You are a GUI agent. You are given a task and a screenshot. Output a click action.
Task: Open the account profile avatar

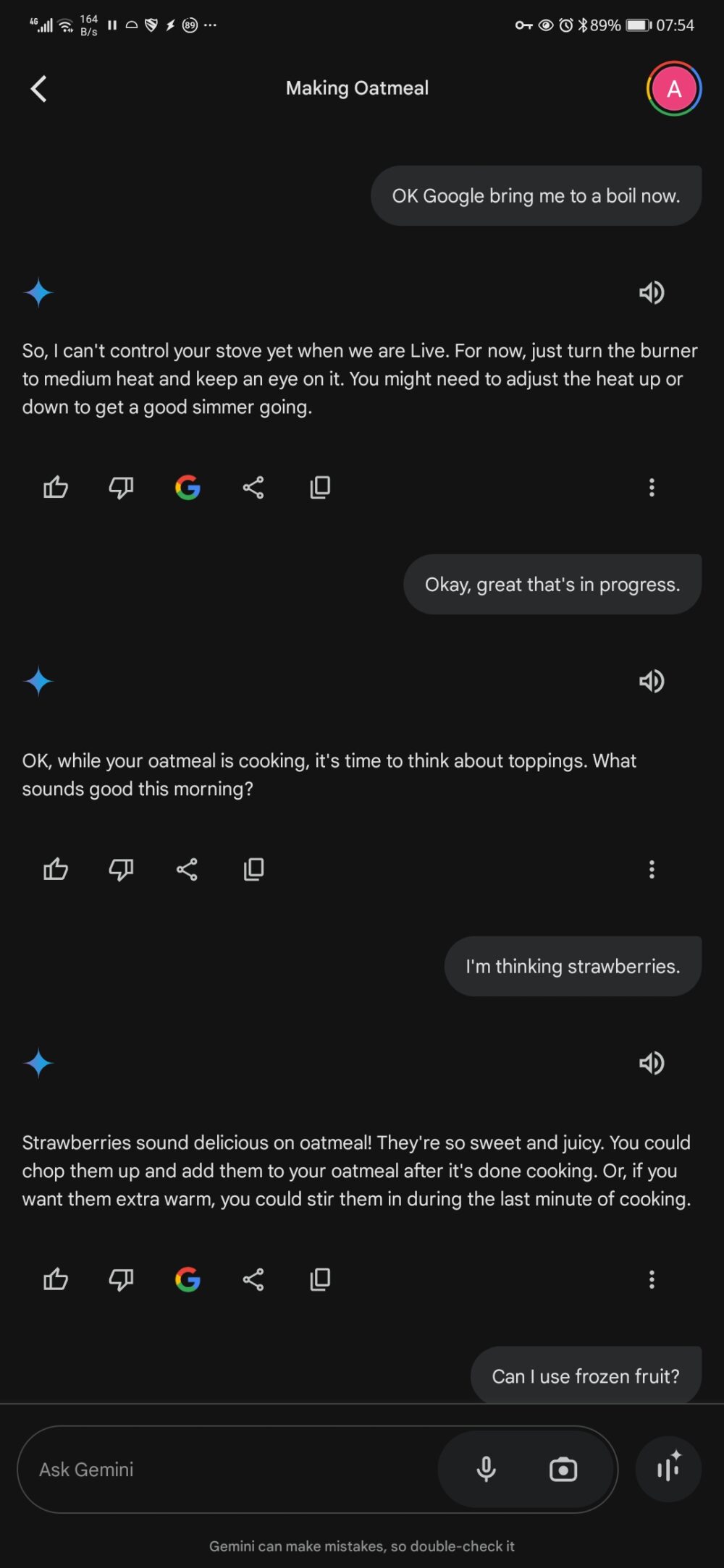673,89
